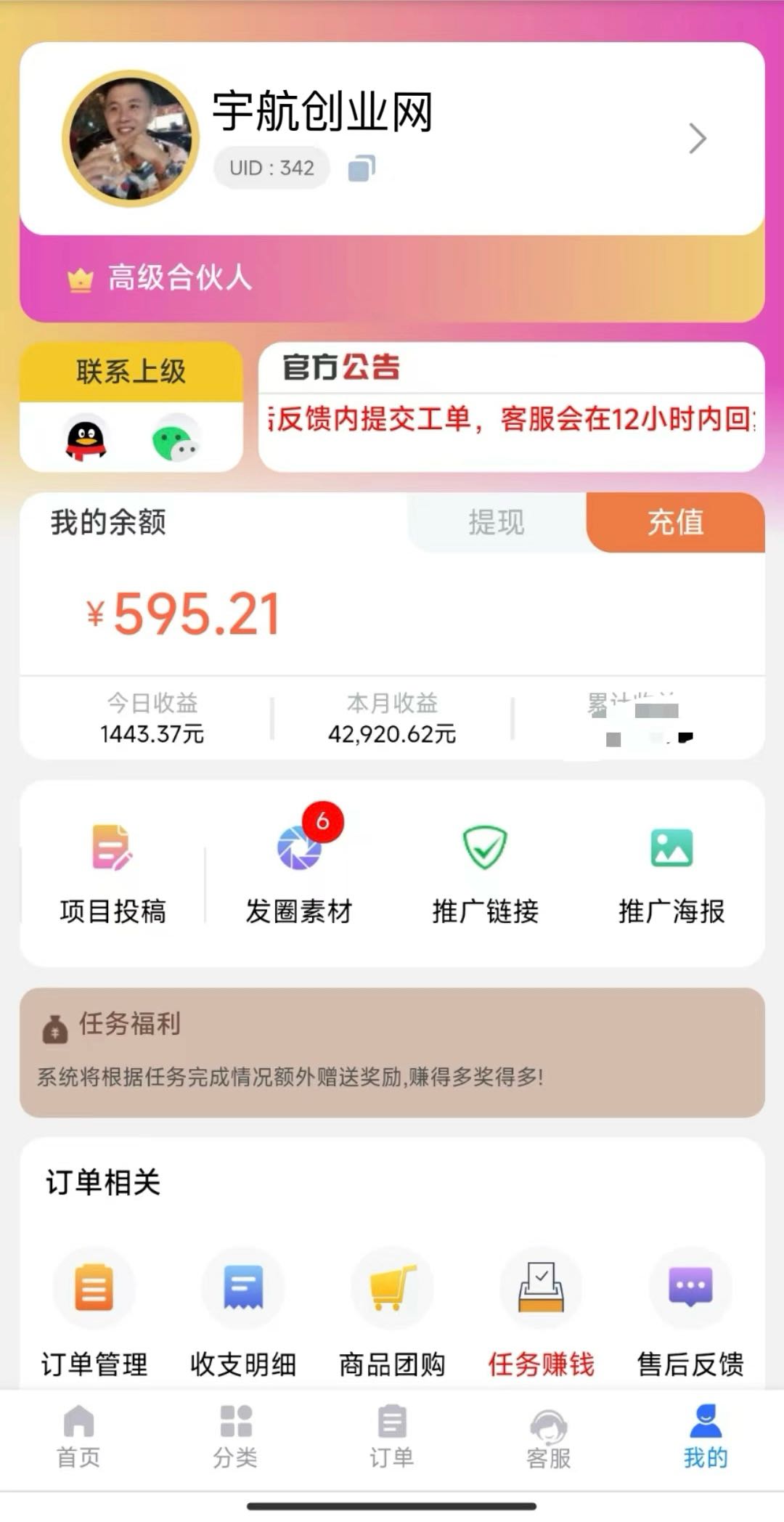The image size is (784, 1522).
Task: Contact superior via WeChat icon
Action: (x=176, y=439)
